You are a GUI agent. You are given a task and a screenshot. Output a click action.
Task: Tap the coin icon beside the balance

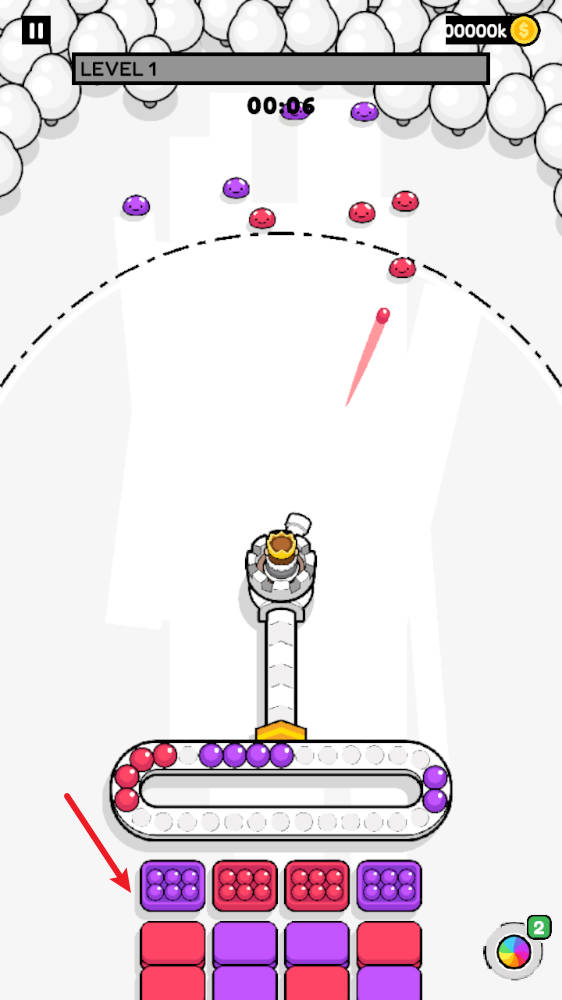pos(524,30)
